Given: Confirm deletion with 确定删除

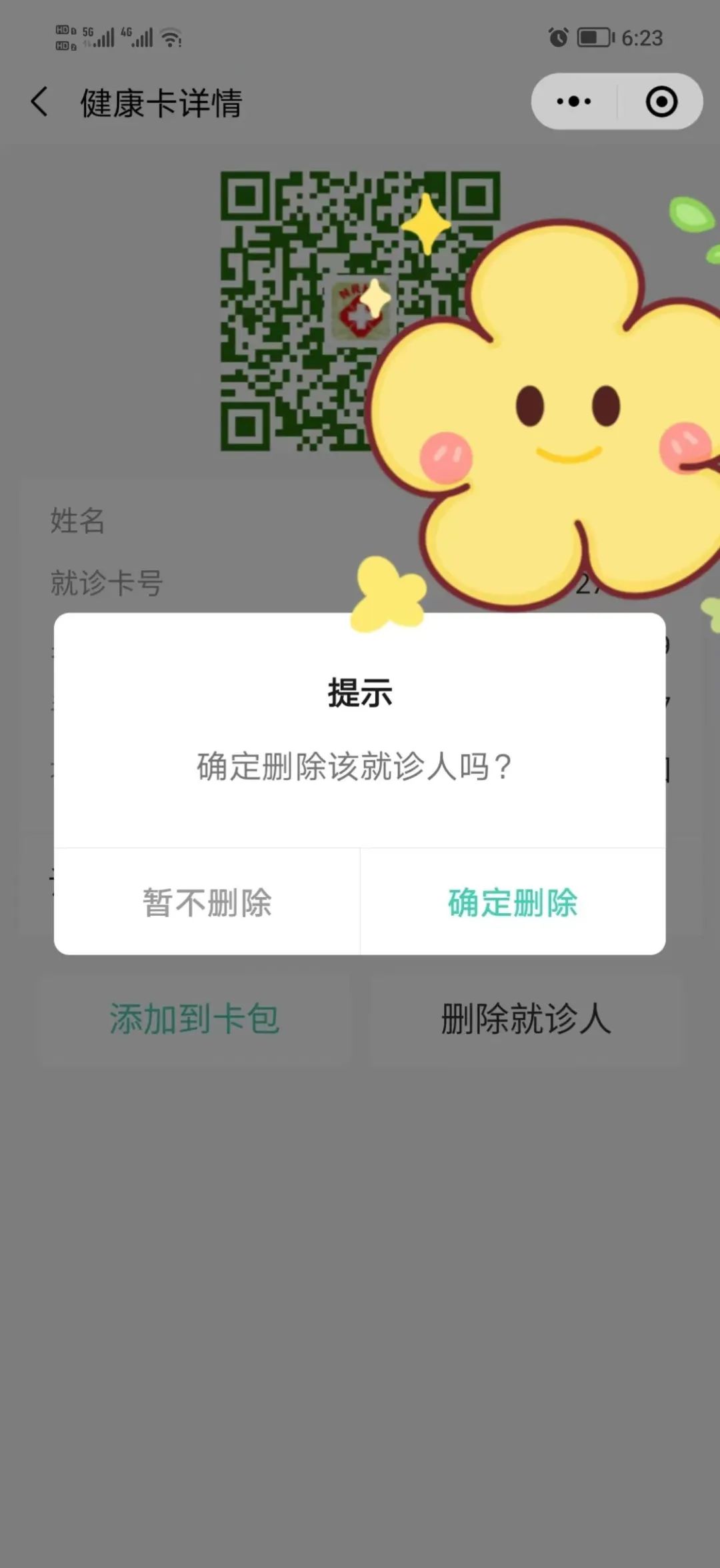Looking at the screenshot, I should [513, 902].
